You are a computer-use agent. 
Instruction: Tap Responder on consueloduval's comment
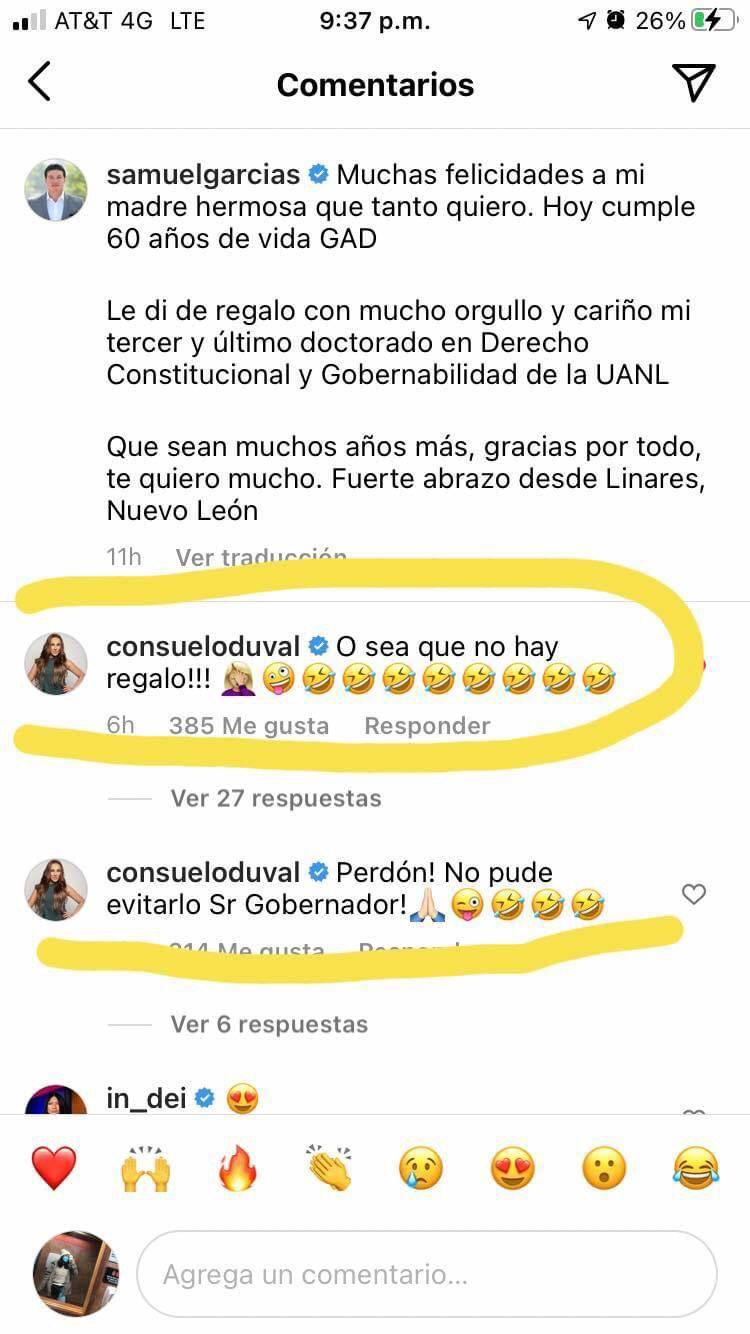427,725
